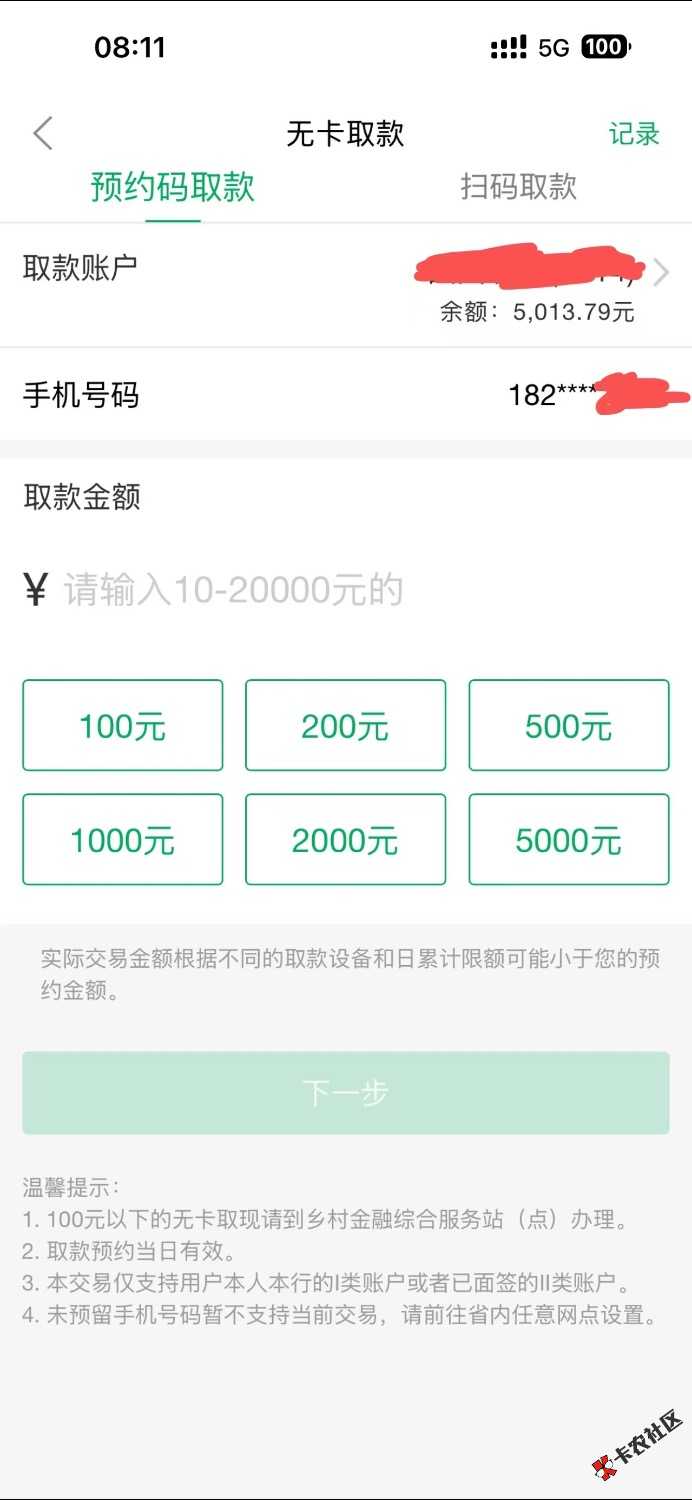Switch to the 扫码取款 tab
The height and width of the screenshot is (1500, 692).
pyautogui.click(x=518, y=187)
